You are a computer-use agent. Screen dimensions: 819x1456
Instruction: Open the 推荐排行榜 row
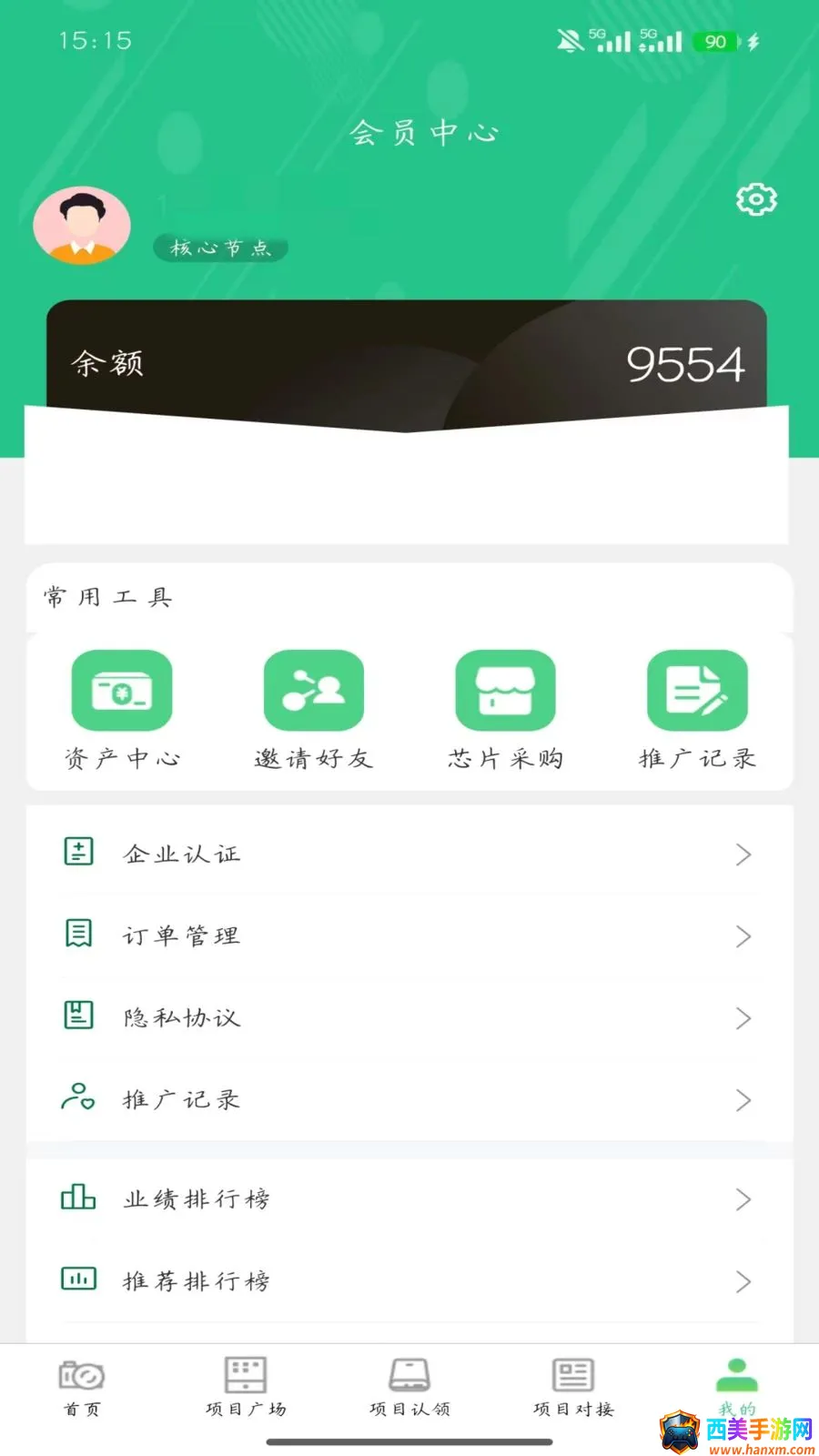click(409, 1281)
